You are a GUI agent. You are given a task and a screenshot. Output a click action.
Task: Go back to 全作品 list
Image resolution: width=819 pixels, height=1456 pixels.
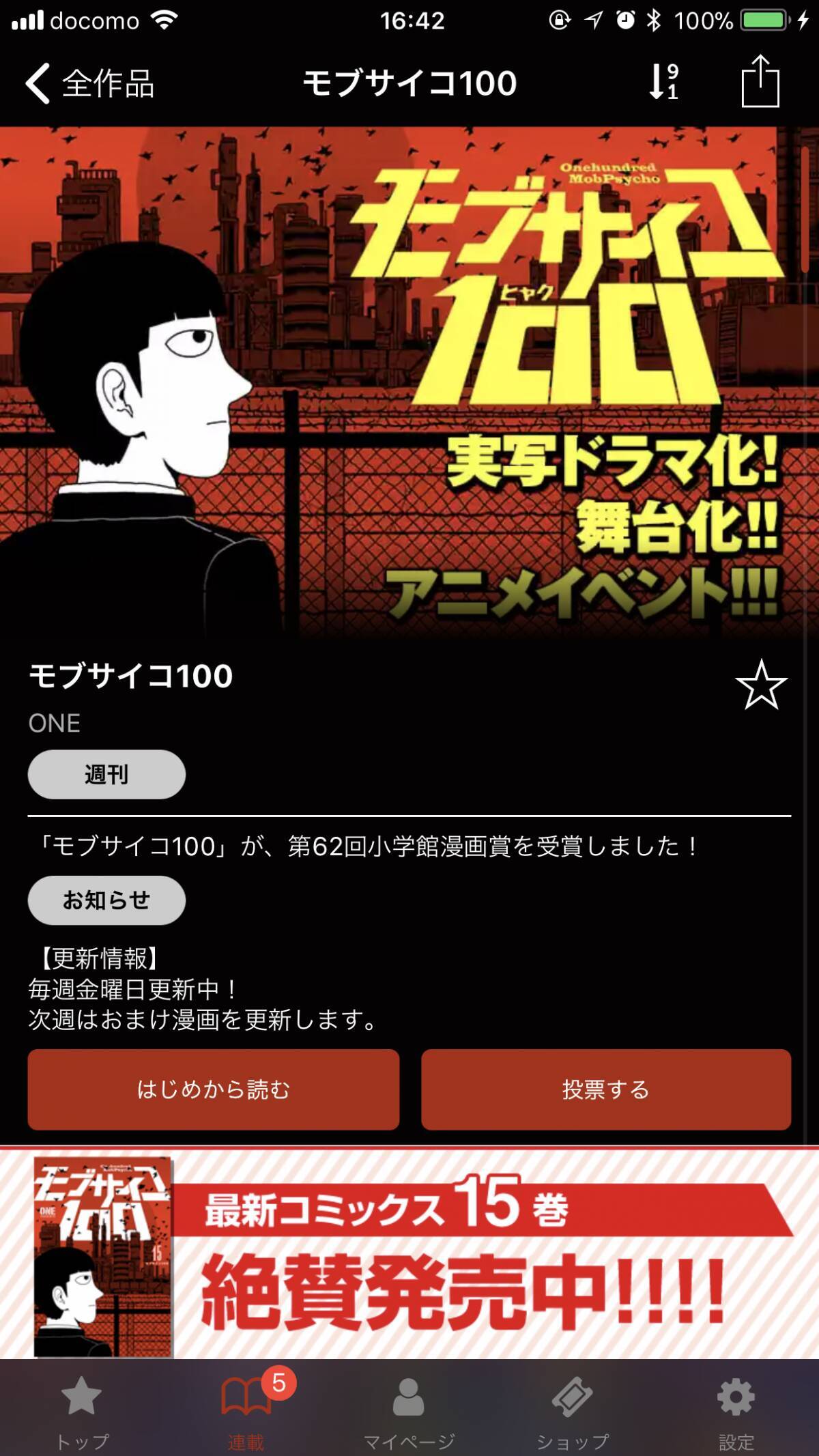(90, 83)
